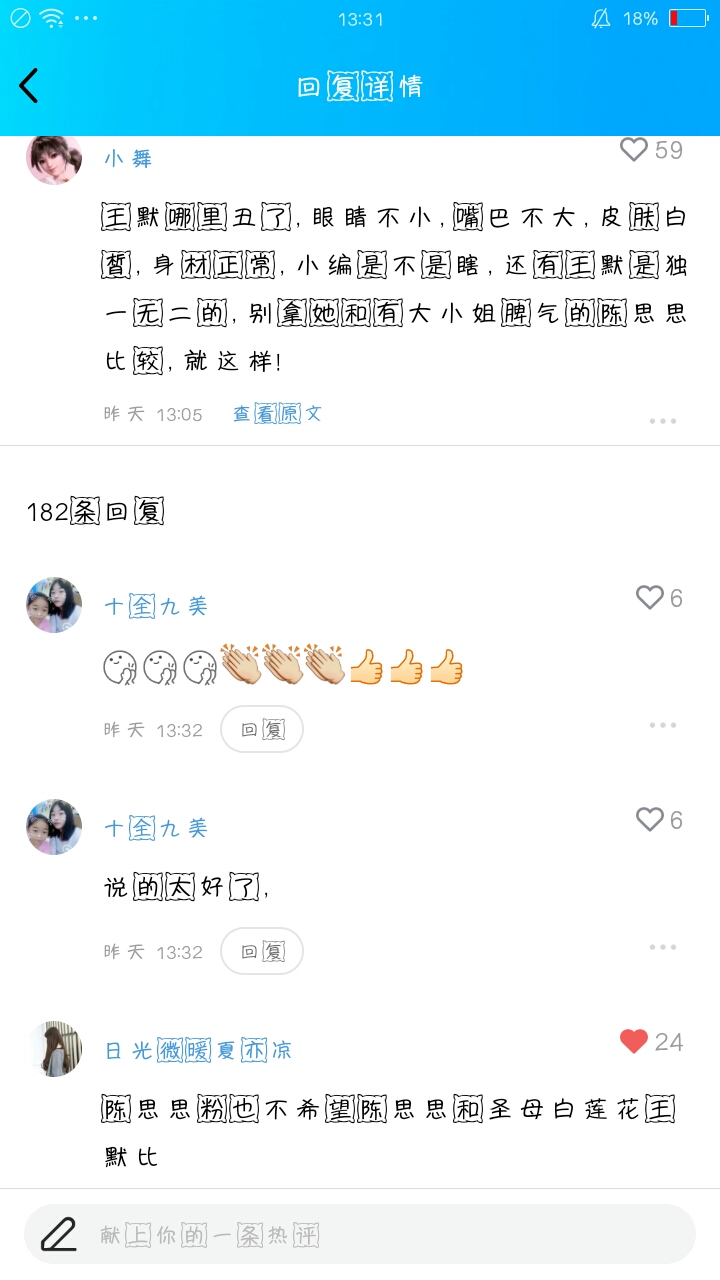Image resolution: width=720 pixels, height=1280 pixels.
Task: Like 小舞's comment with 59 likes
Action: 634,150
